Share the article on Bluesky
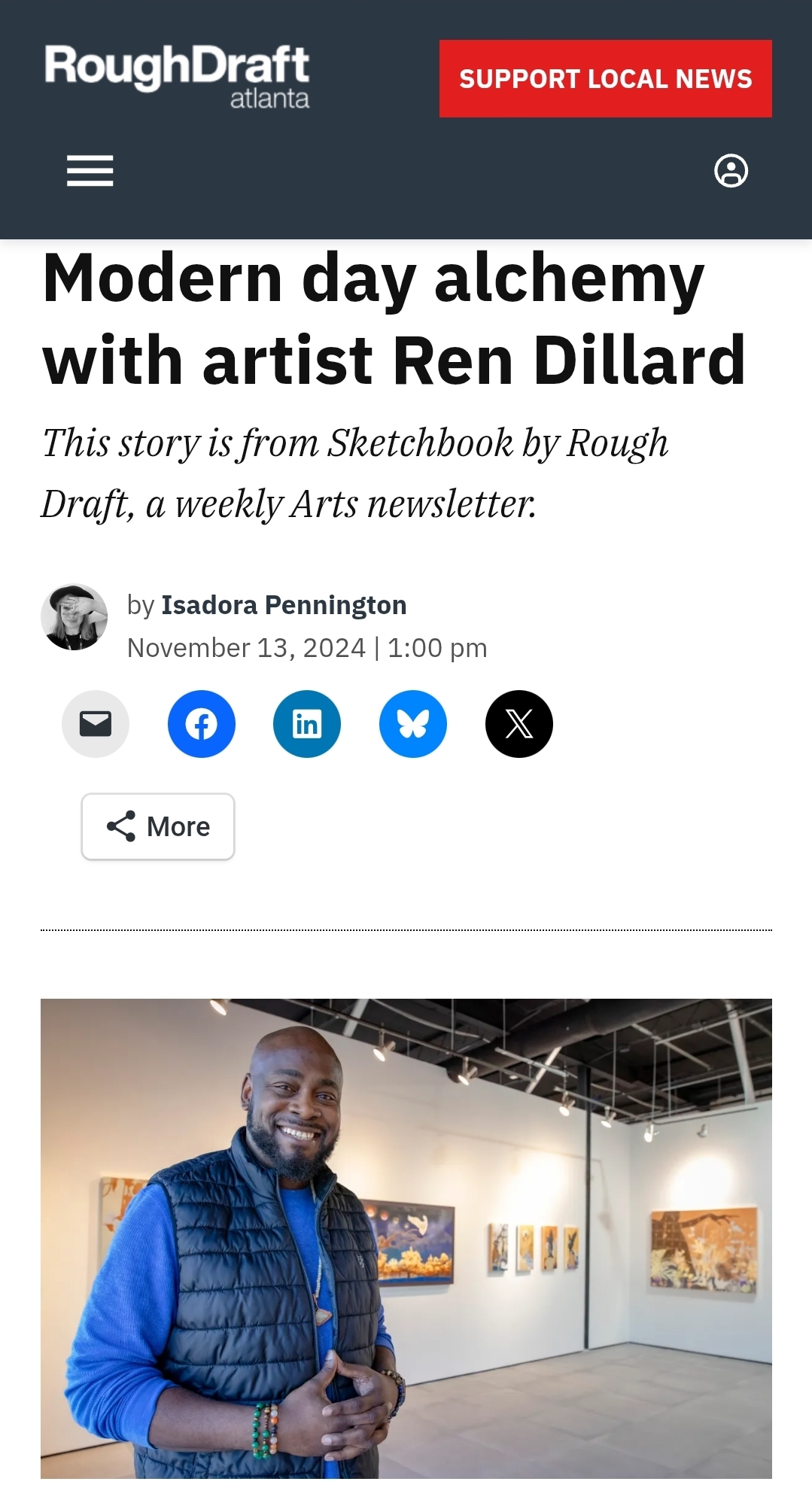 (x=413, y=724)
